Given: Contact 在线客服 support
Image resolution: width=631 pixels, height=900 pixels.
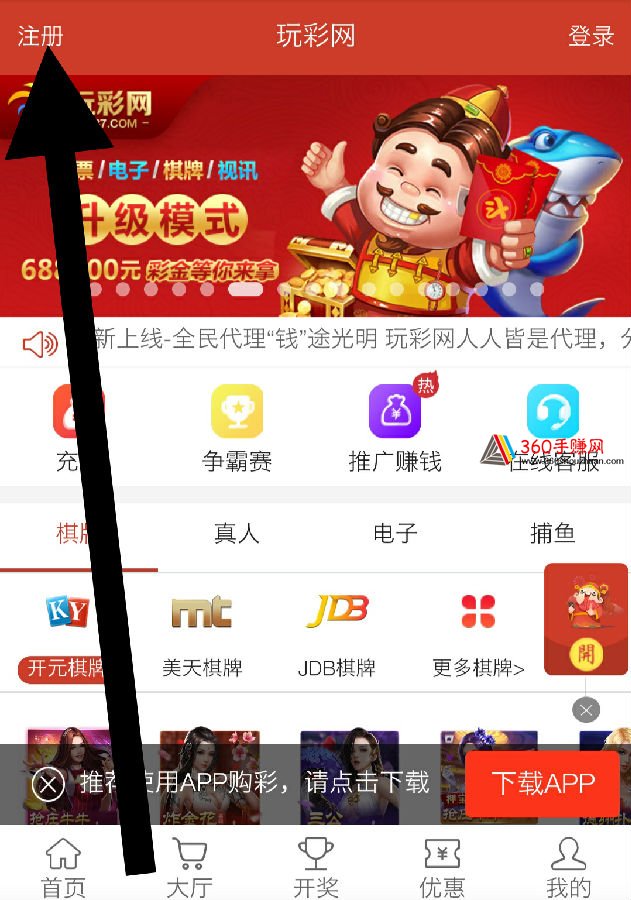Looking at the screenshot, I should pos(553,428).
